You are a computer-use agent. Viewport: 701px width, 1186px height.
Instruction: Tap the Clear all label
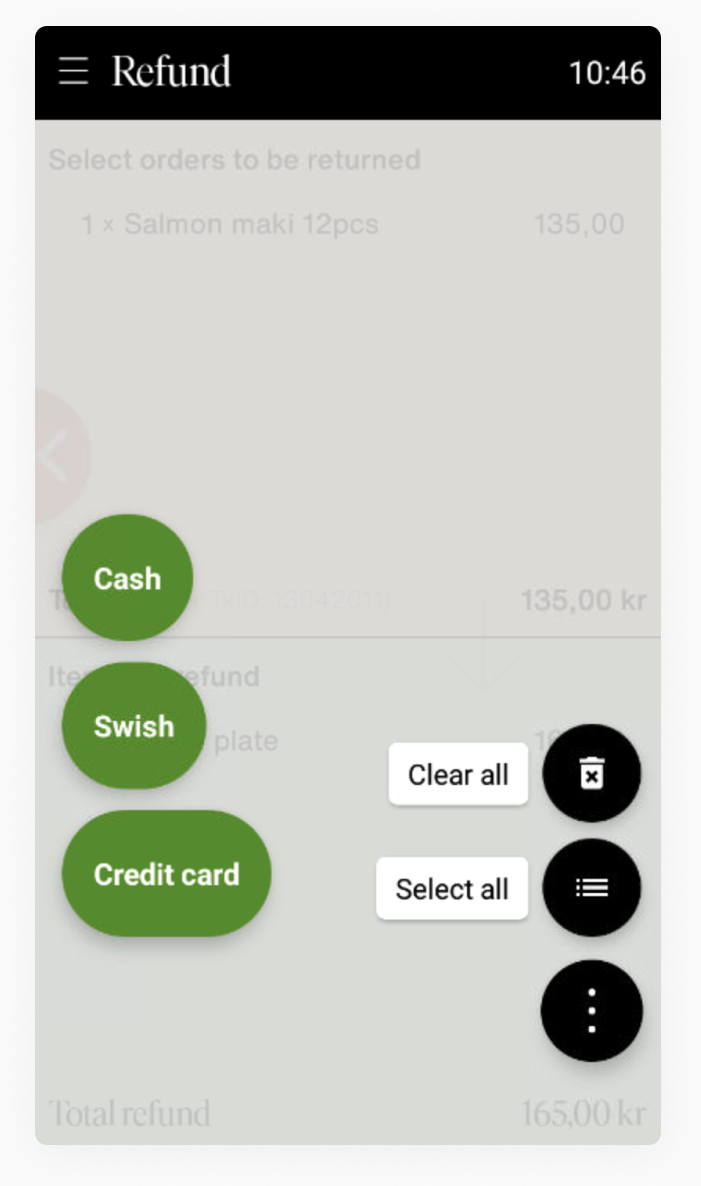[458, 775]
